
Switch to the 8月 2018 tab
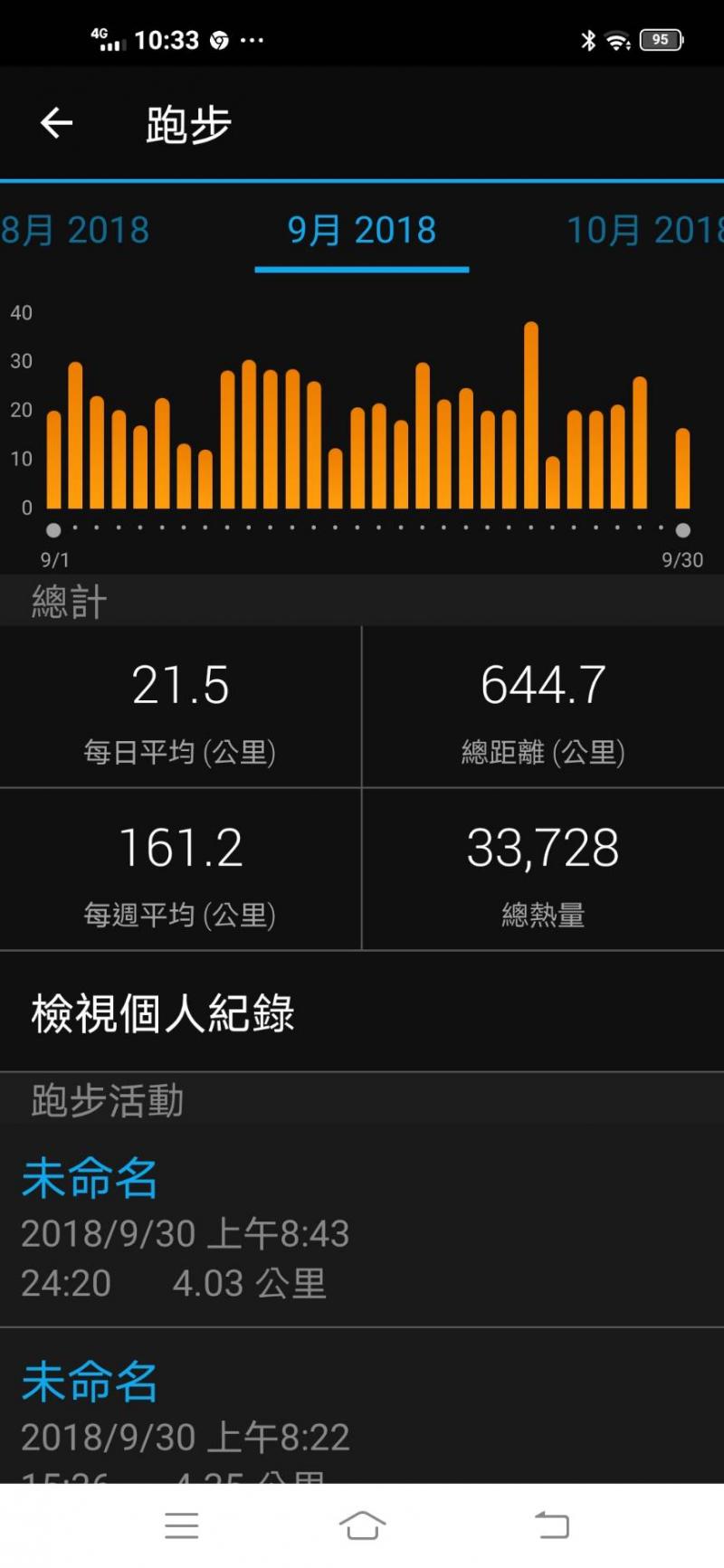coord(76,230)
